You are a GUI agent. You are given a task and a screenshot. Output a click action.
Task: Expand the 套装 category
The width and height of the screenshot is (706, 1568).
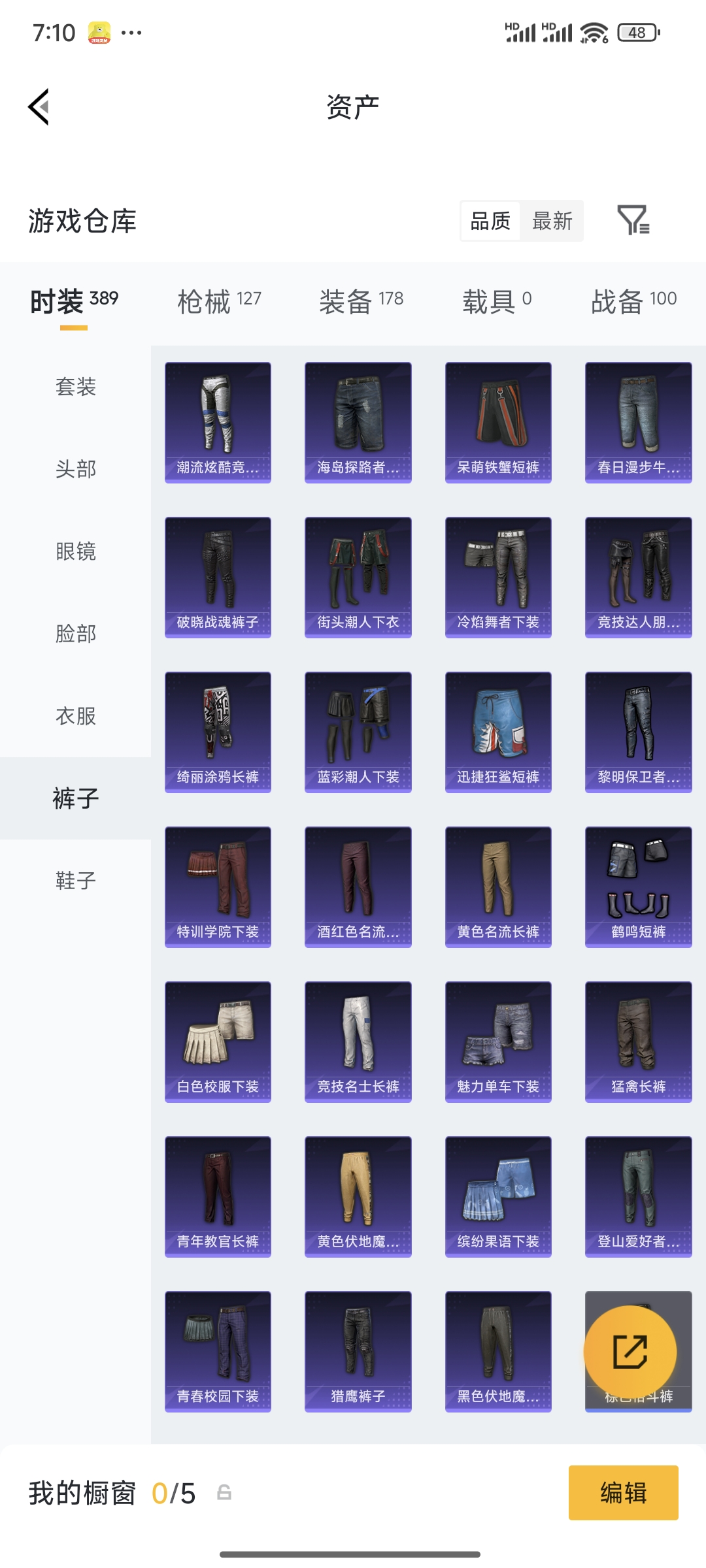pyautogui.click(x=75, y=387)
